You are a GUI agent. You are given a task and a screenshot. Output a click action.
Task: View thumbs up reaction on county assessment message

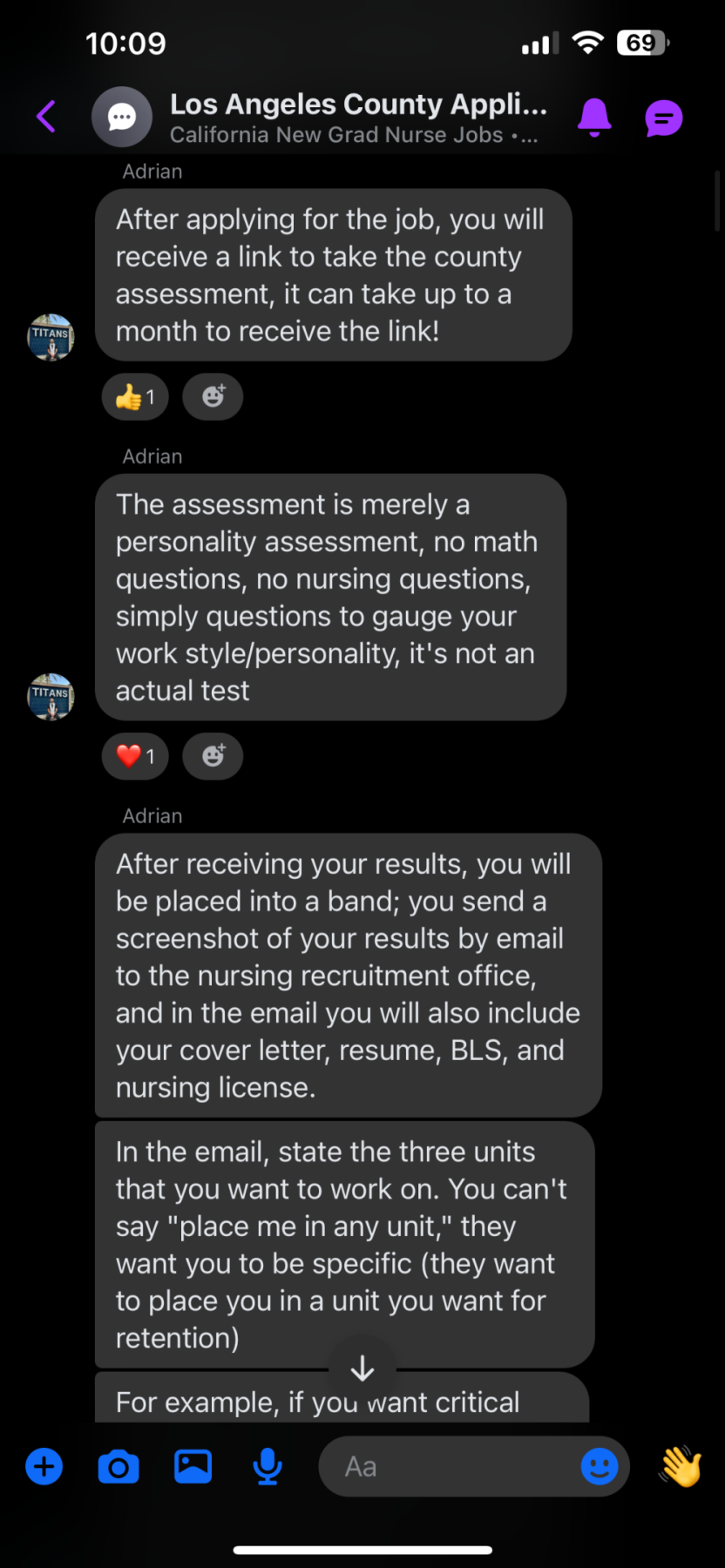[x=135, y=397]
